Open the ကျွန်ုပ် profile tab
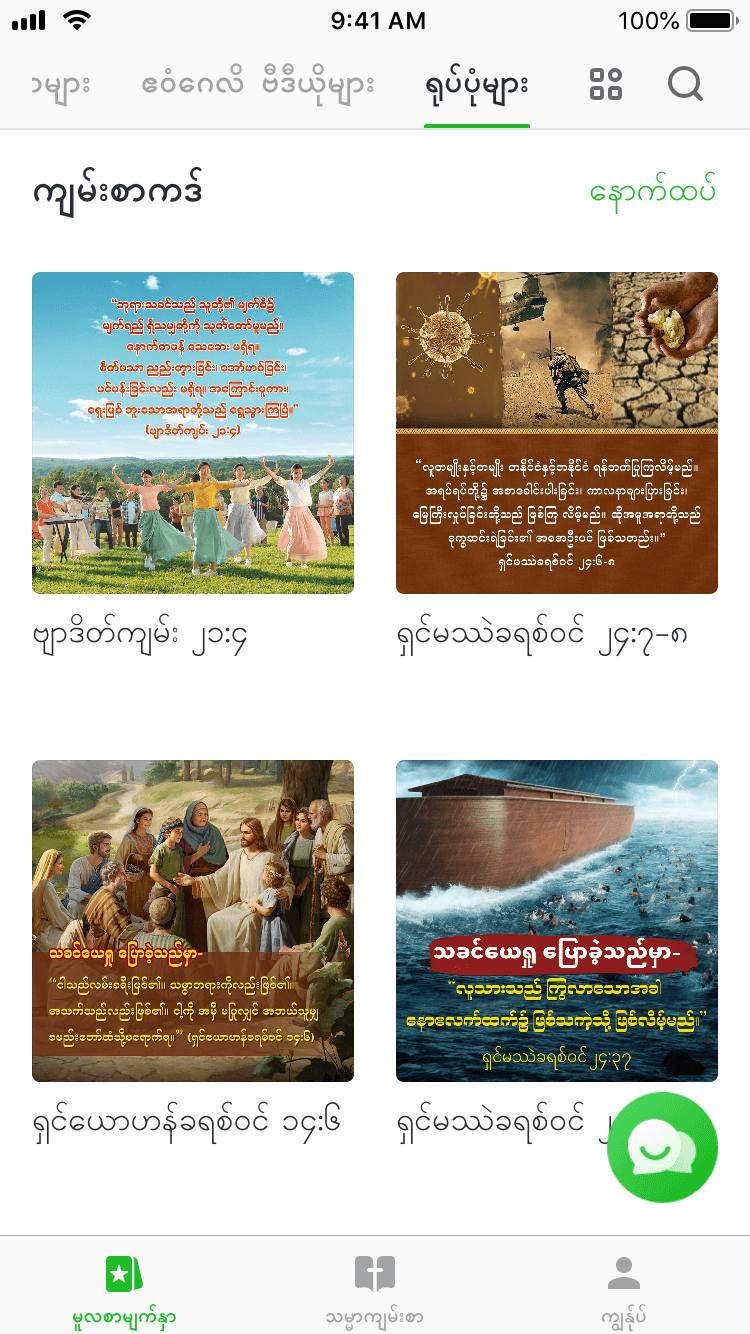Viewport: 750px width, 1334px height. tap(624, 1288)
